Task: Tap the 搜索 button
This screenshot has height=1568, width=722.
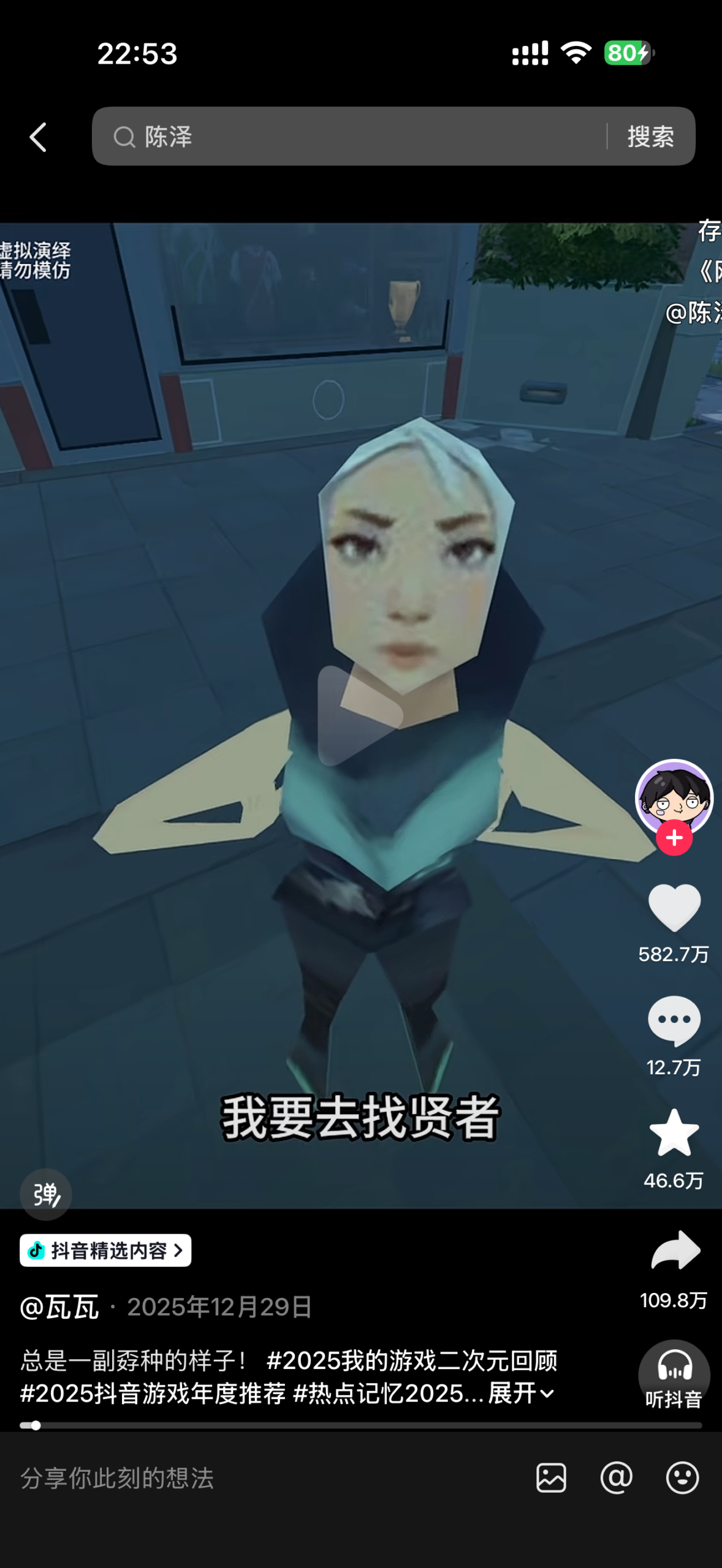Action: click(650, 137)
